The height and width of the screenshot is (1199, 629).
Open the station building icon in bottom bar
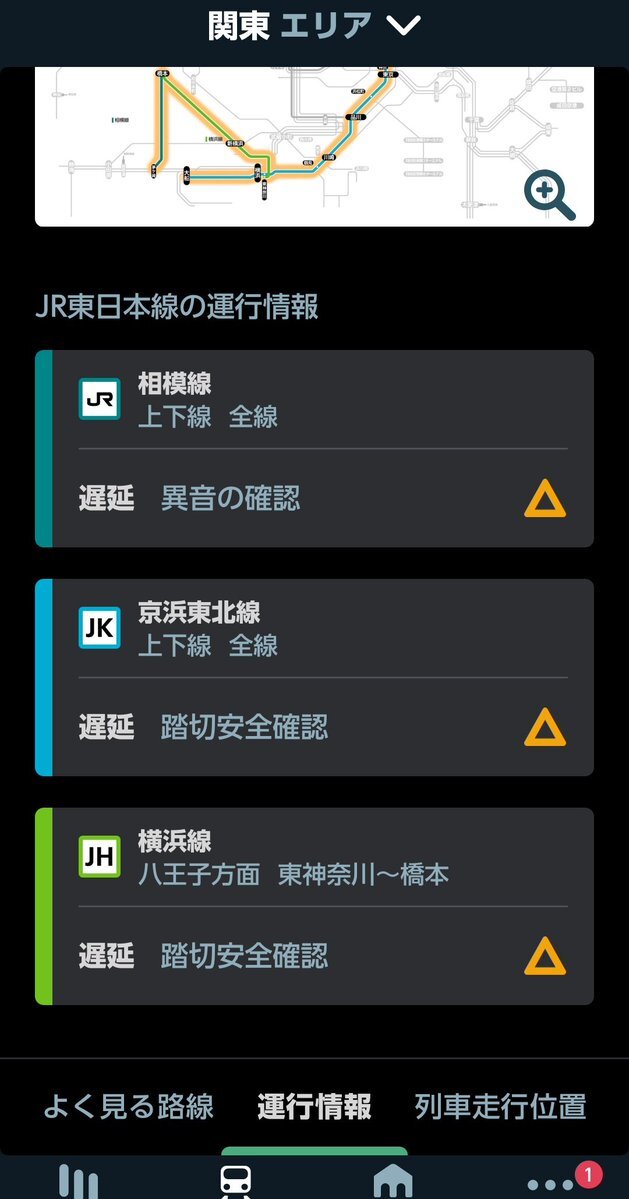393,1182
